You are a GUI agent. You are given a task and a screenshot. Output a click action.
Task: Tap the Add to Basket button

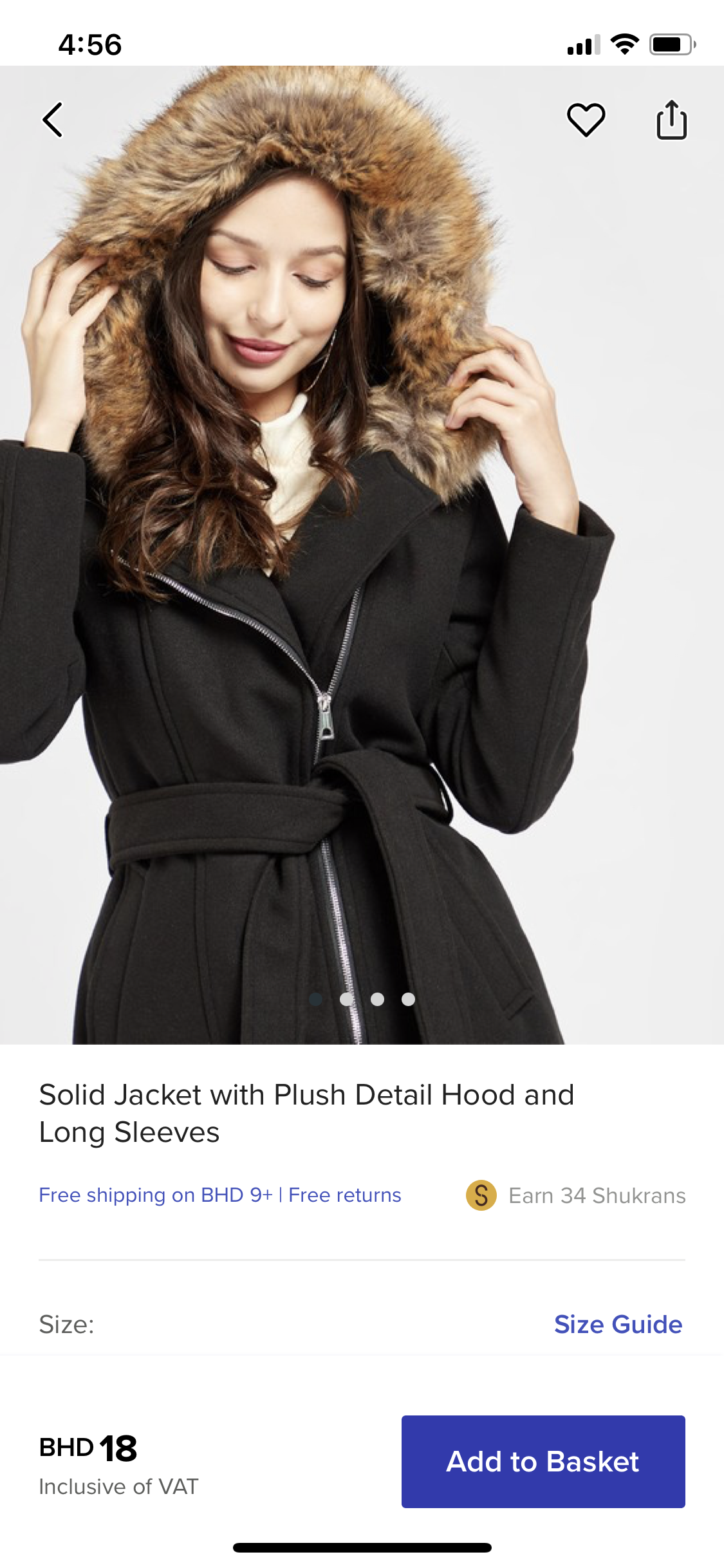[x=543, y=1461]
